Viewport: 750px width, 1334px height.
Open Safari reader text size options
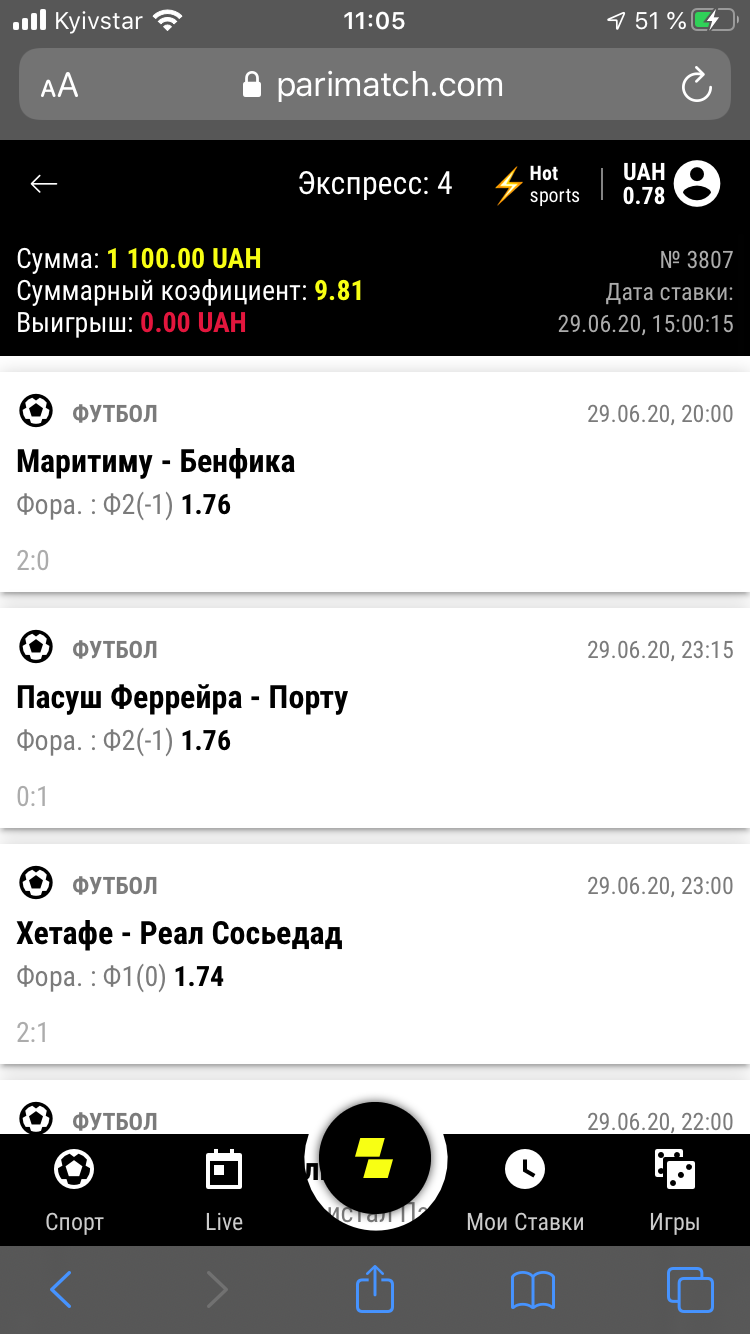[59, 87]
